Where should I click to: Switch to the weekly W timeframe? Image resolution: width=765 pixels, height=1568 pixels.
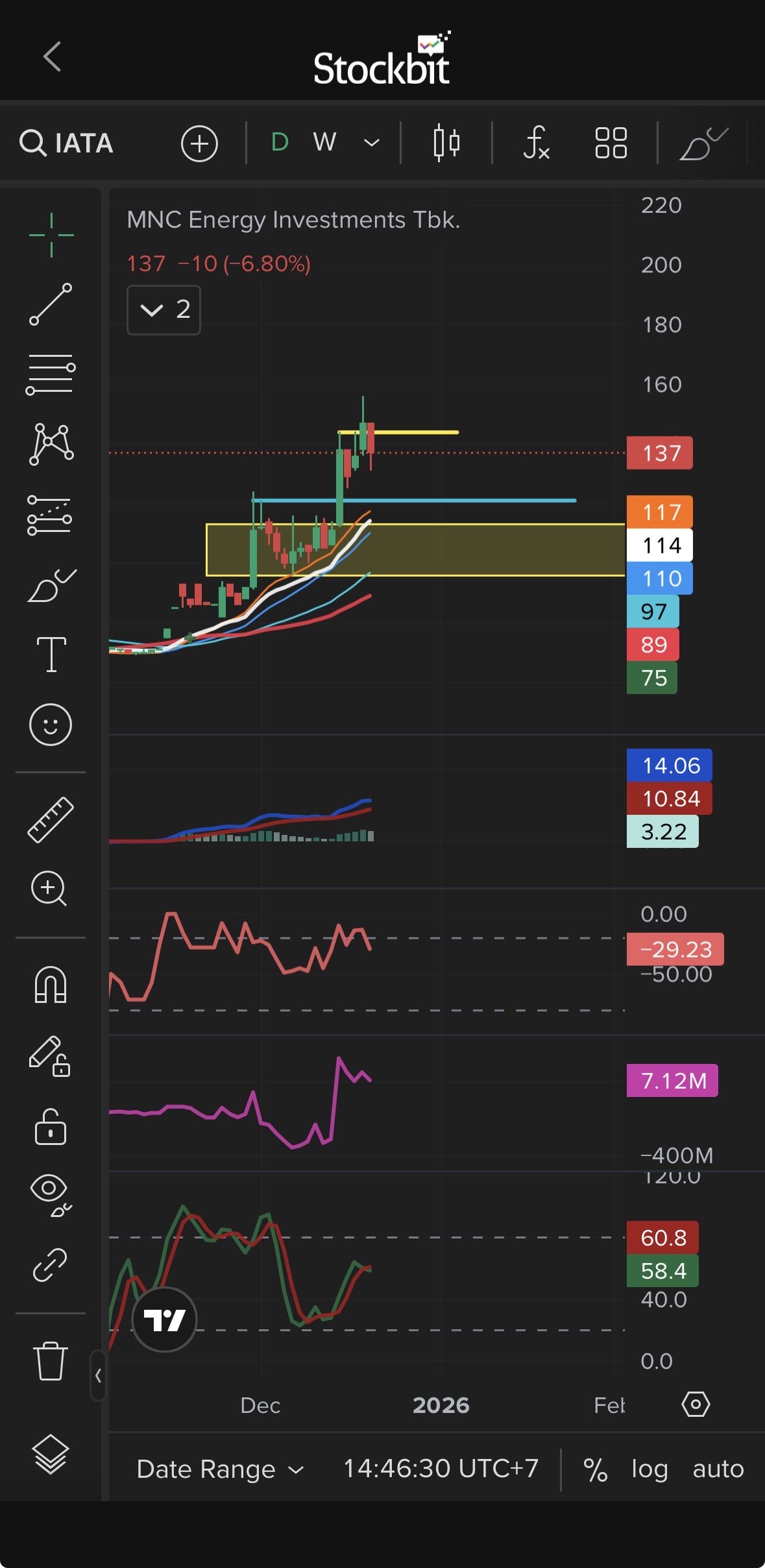click(324, 142)
